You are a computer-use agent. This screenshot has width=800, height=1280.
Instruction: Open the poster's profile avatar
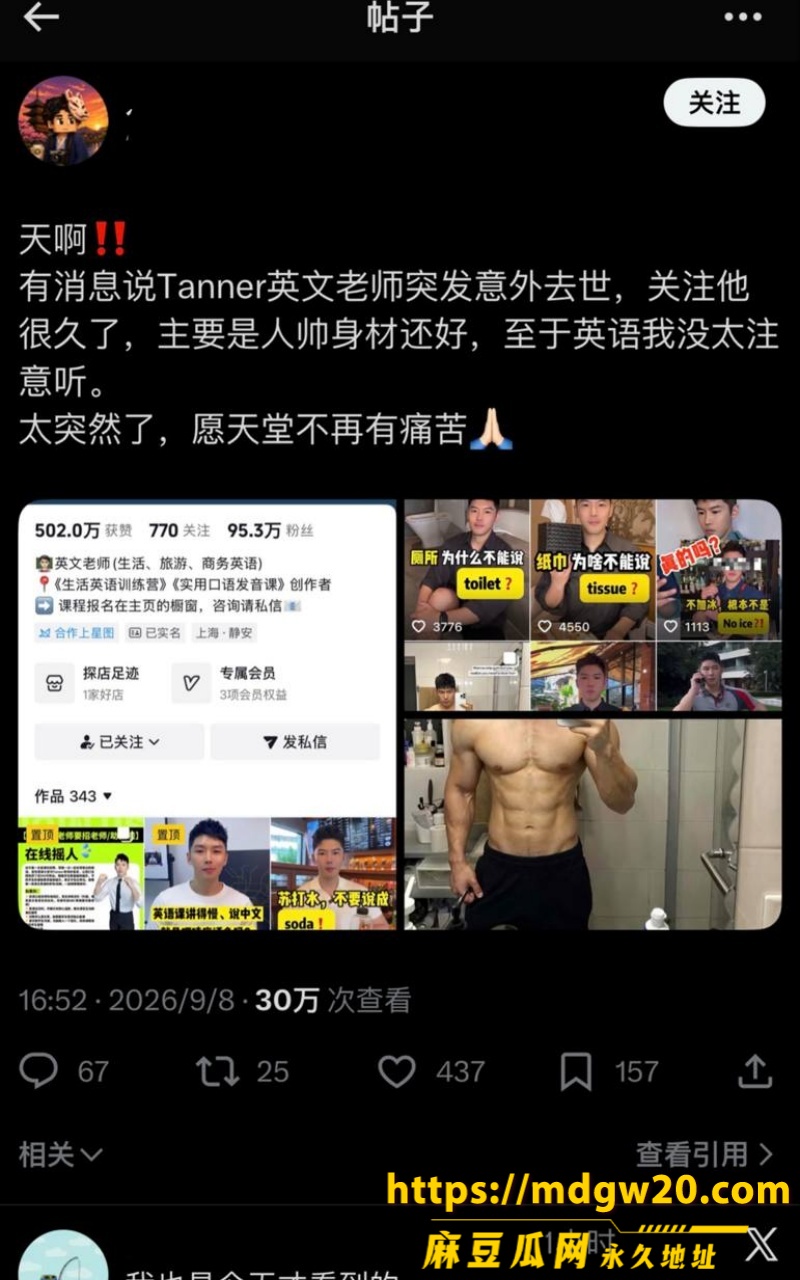pyautogui.click(x=63, y=120)
